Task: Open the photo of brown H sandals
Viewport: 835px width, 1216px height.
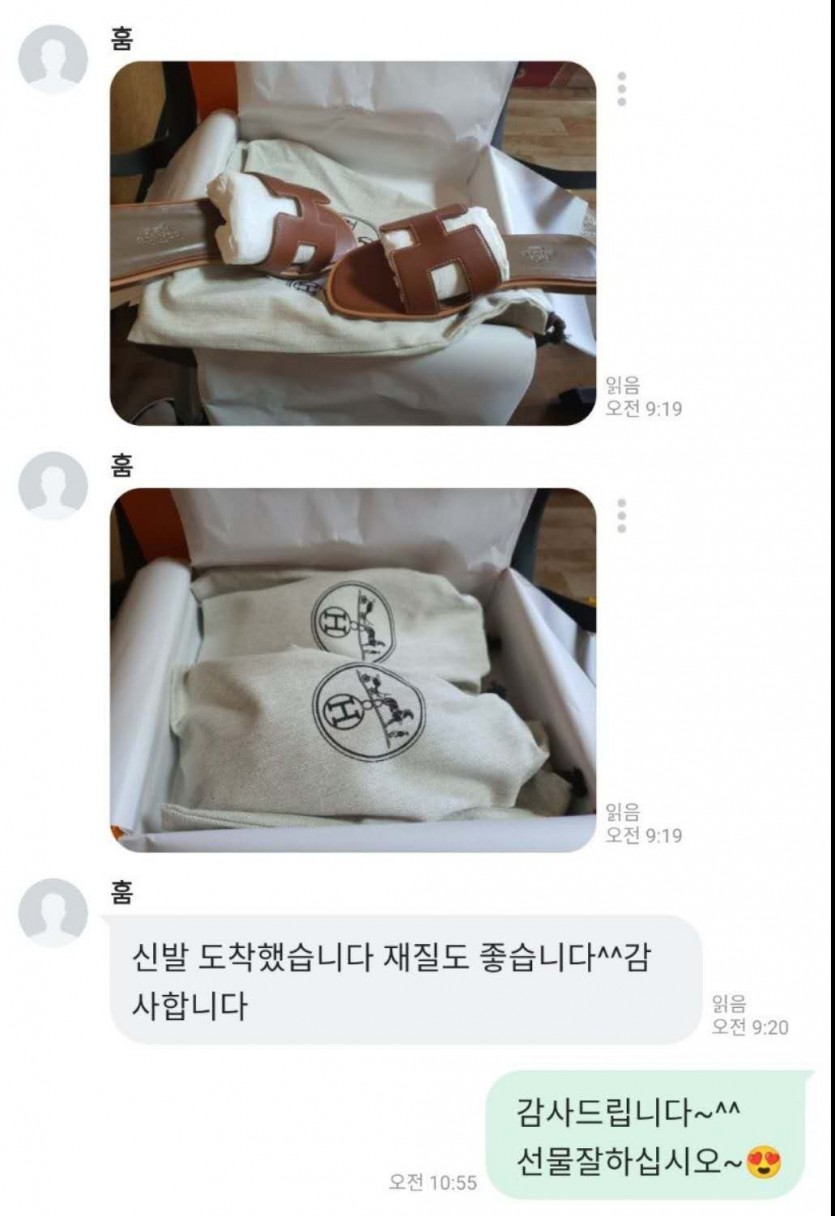Action: tap(352, 243)
